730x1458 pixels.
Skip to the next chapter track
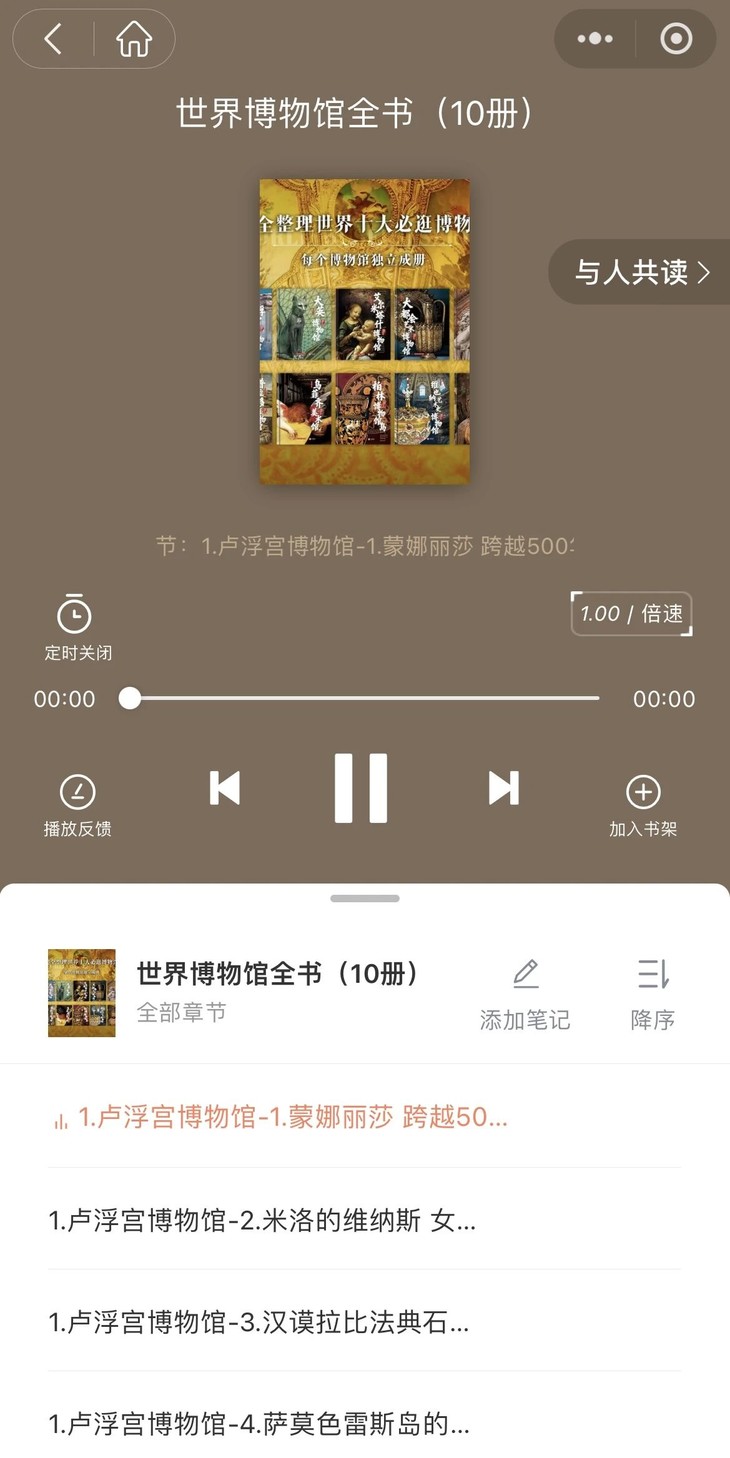pos(503,788)
